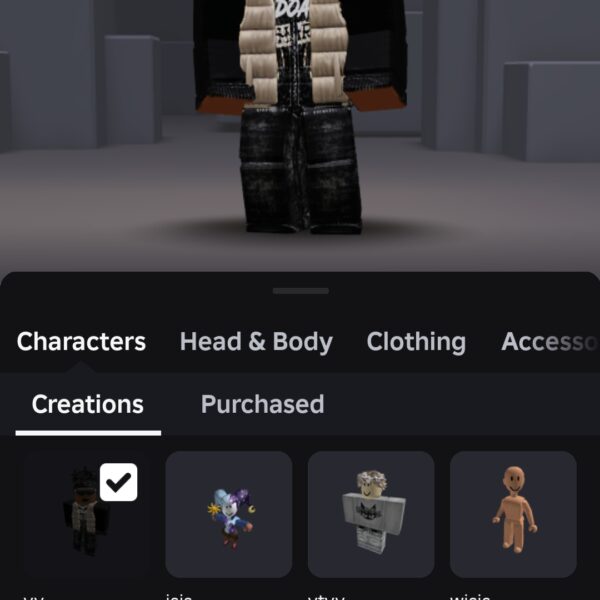Screen dimensions: 600x600
Task: Go to the Accessories tab
Action: [550, 342]
